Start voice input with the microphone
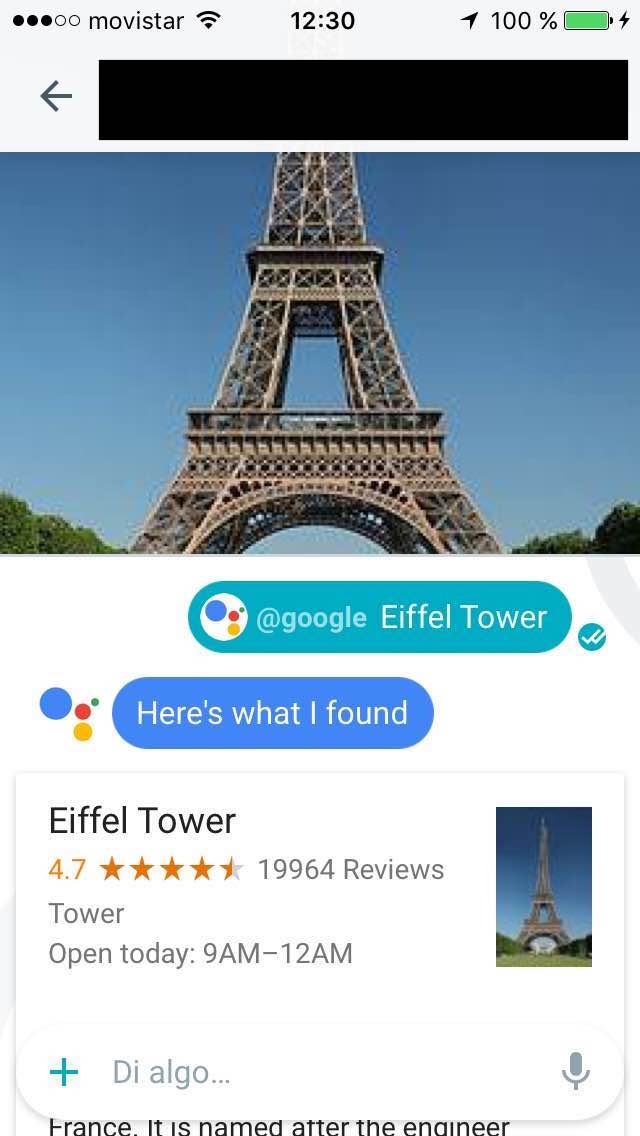Image resolution: width=640 pixels, height=1136 pixels. (x=575, y=1072)
